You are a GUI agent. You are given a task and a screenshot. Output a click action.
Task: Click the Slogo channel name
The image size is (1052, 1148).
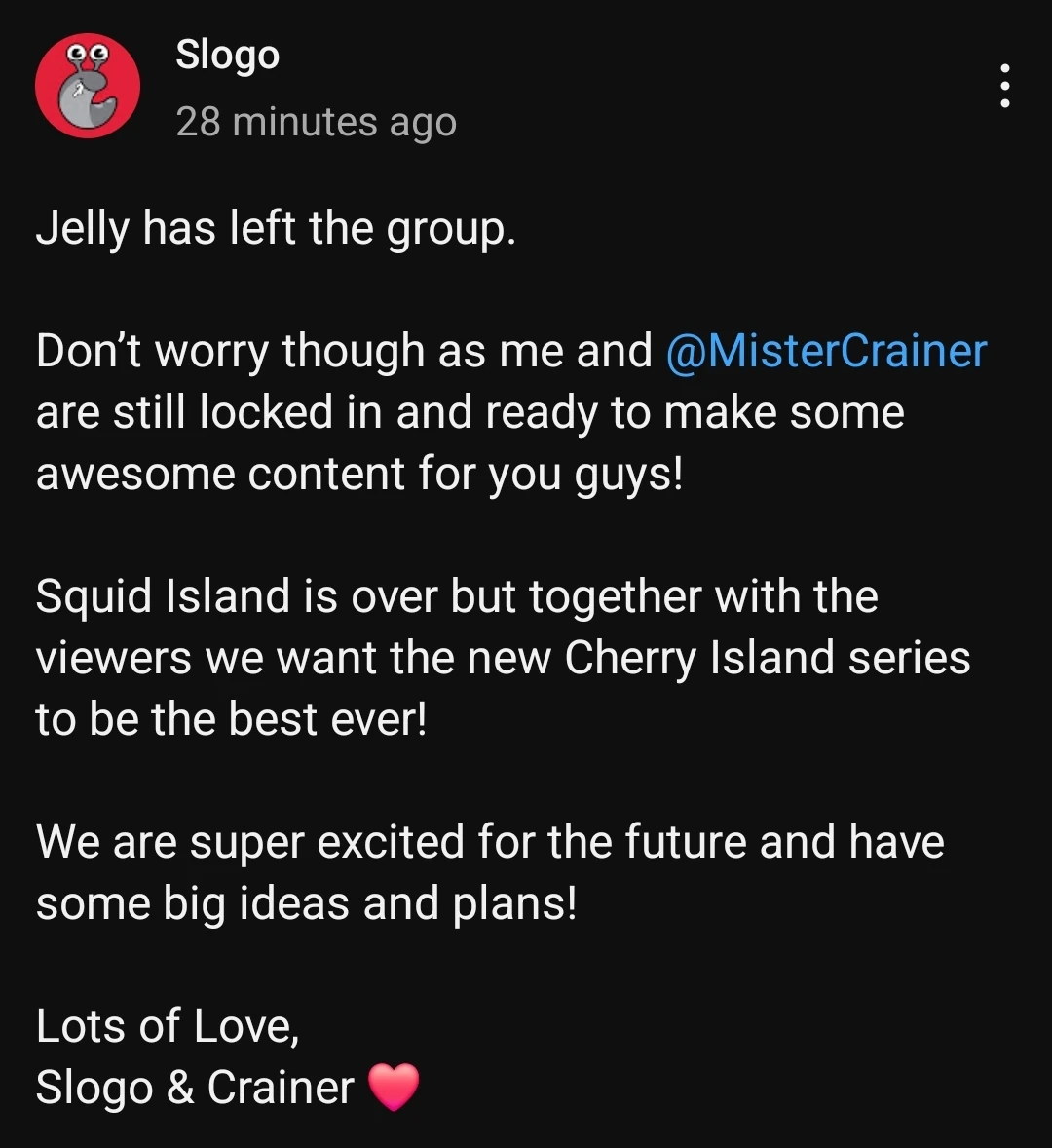tap(227, 56)
